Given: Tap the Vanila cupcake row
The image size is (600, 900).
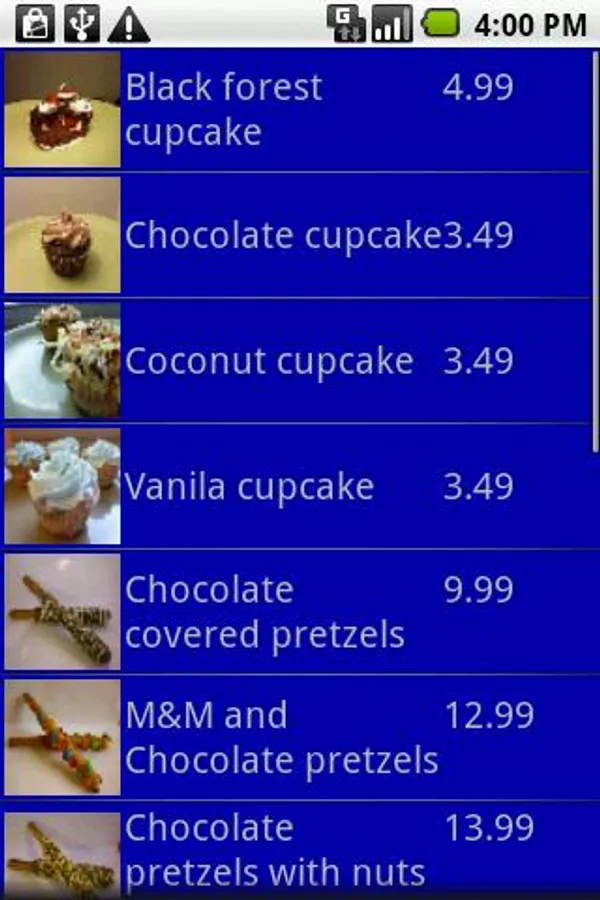Looking at the screenshot, I should (297, 486).
